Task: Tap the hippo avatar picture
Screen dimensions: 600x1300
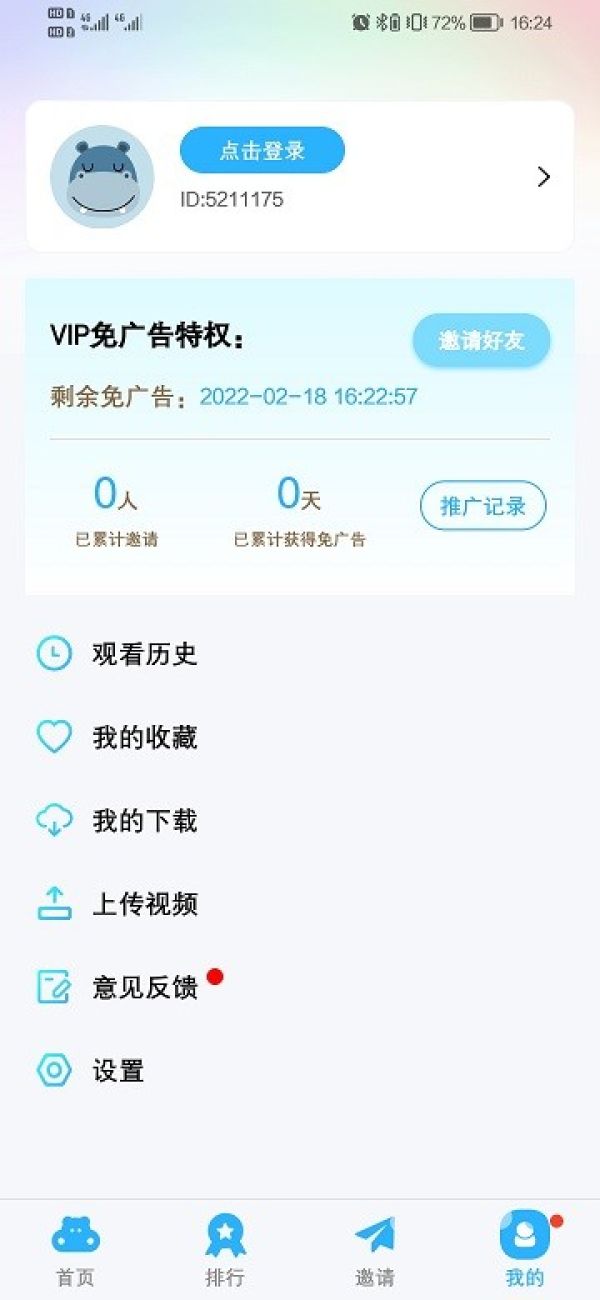Action: [x=102, y=177]
